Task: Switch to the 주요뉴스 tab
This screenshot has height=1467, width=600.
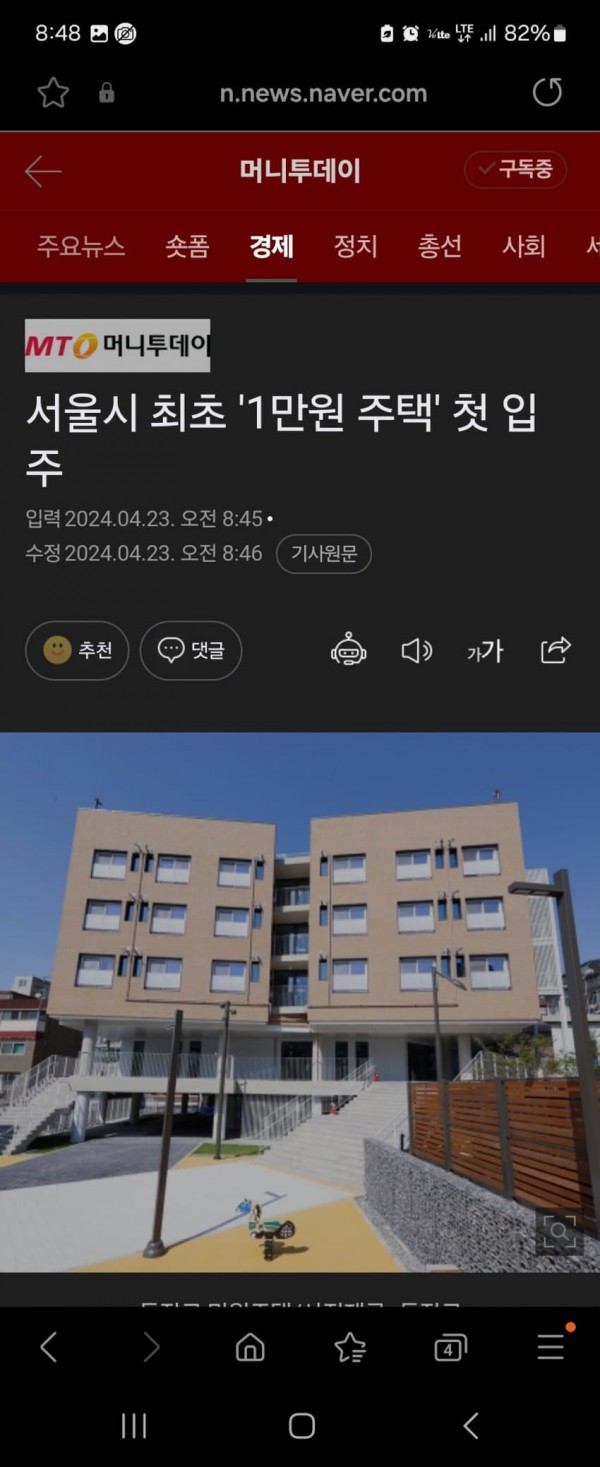Action: tap(81, 246)
